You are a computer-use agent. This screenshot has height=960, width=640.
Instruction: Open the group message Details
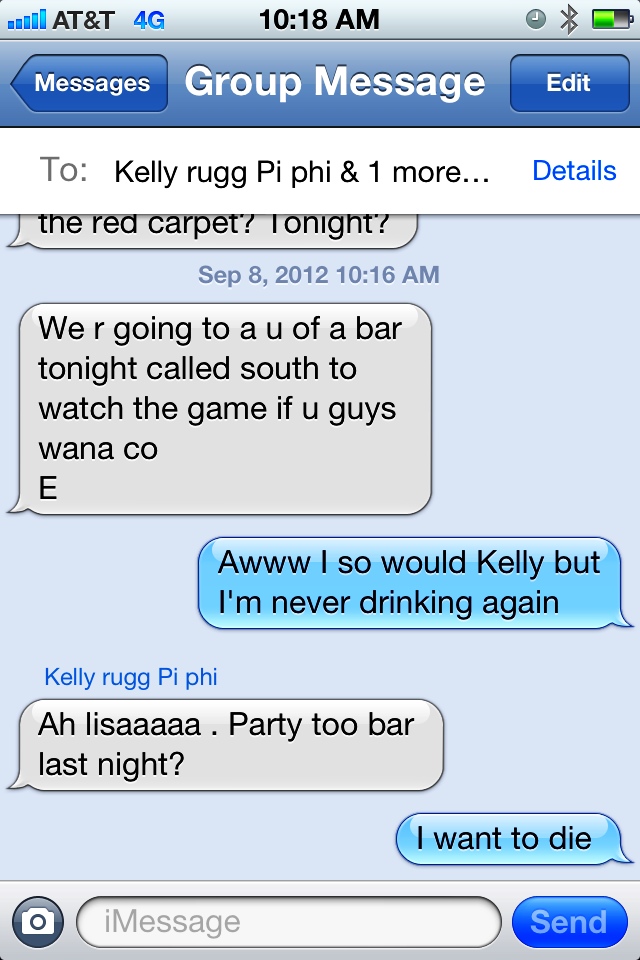[x=574, y=171]
